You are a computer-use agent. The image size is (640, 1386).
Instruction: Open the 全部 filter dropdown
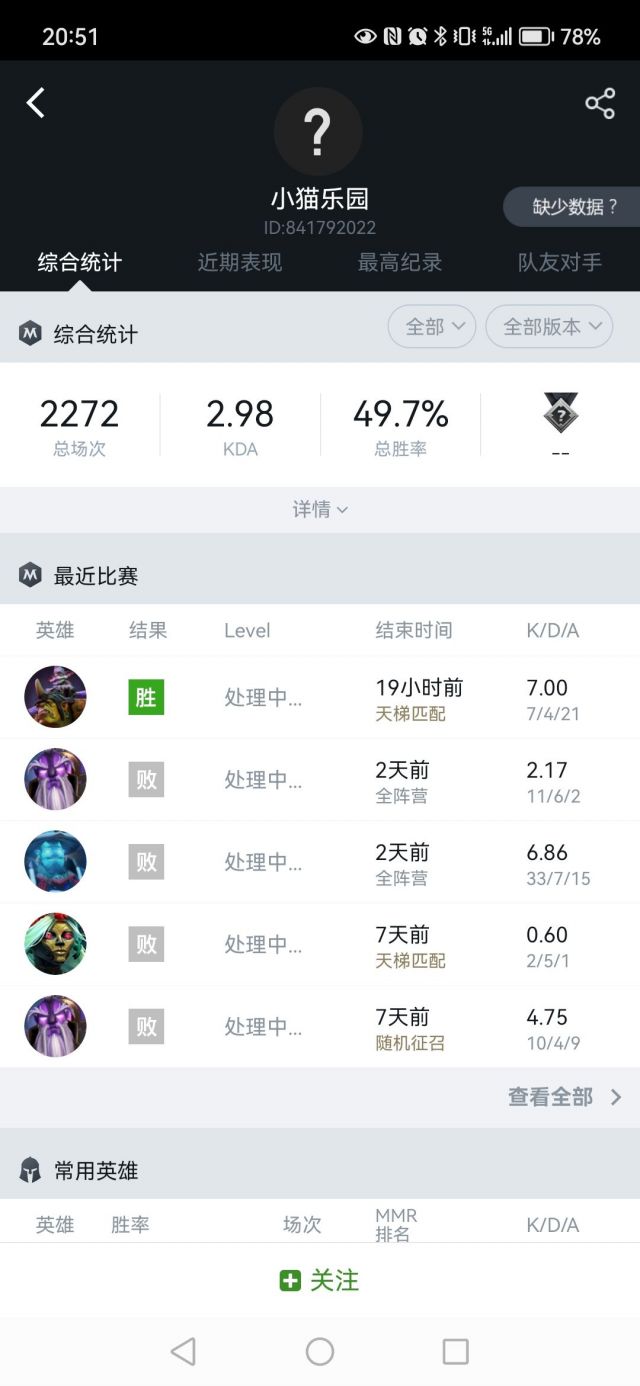432,326
